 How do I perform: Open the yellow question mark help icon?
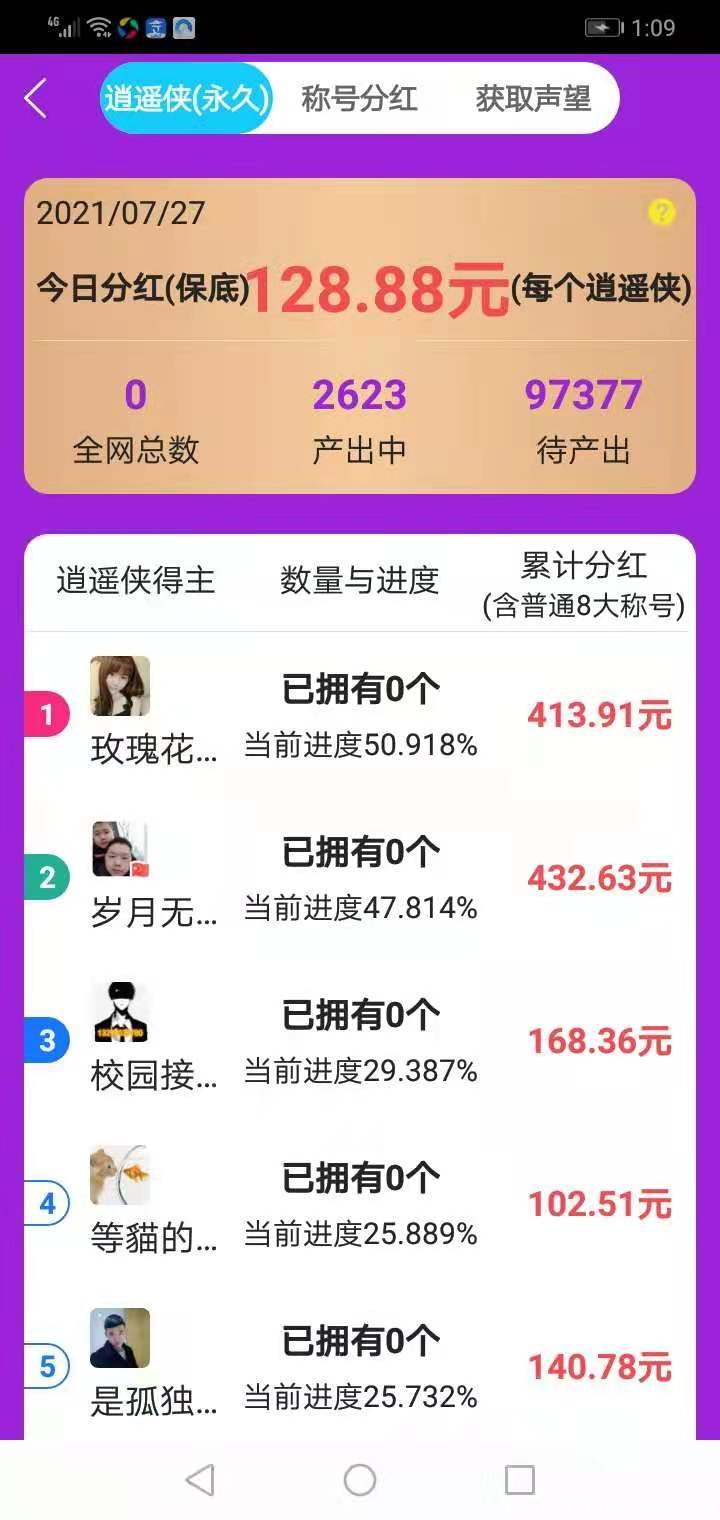[661, 212]
